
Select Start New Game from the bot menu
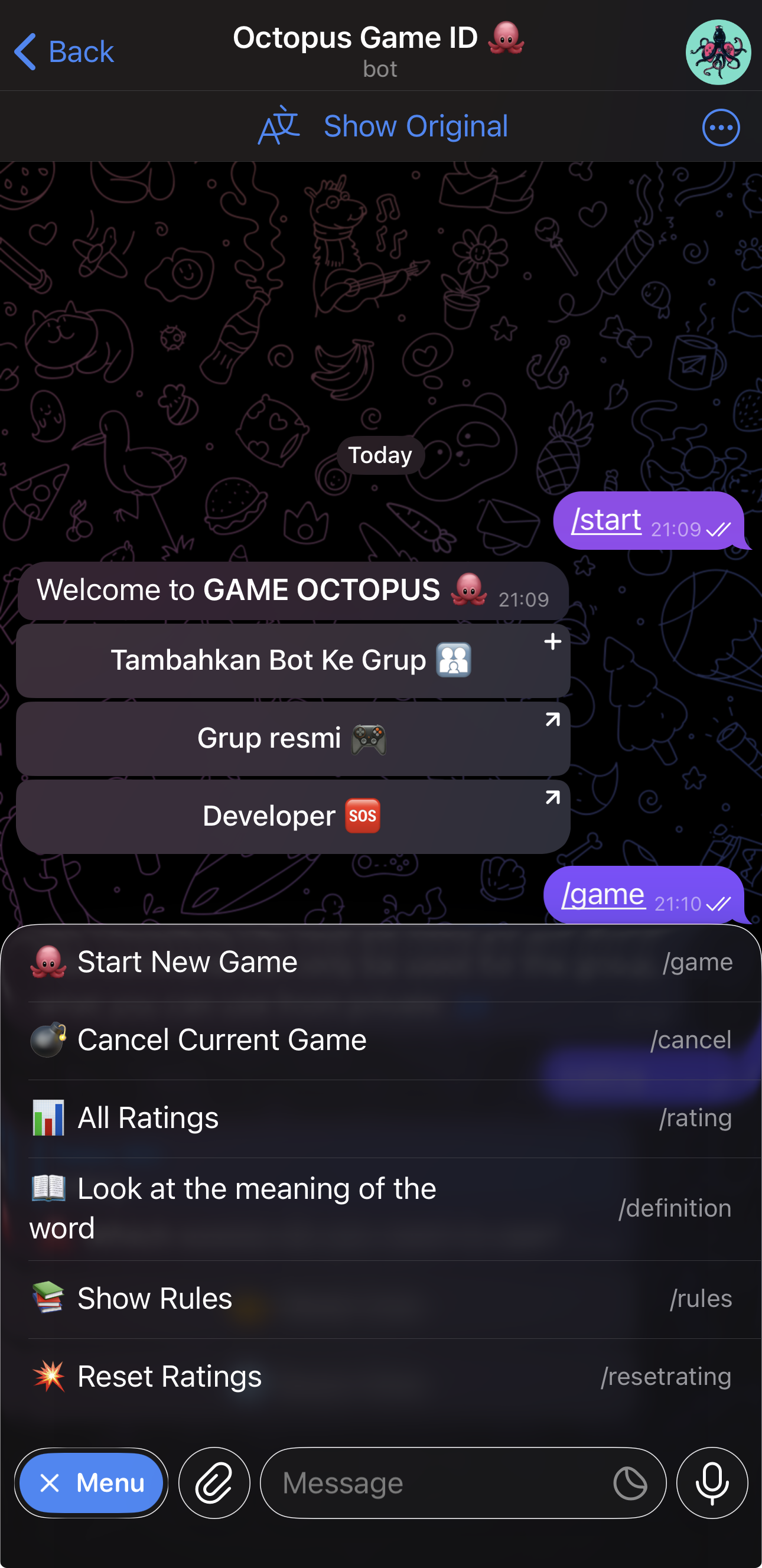(x=187, y=961)
